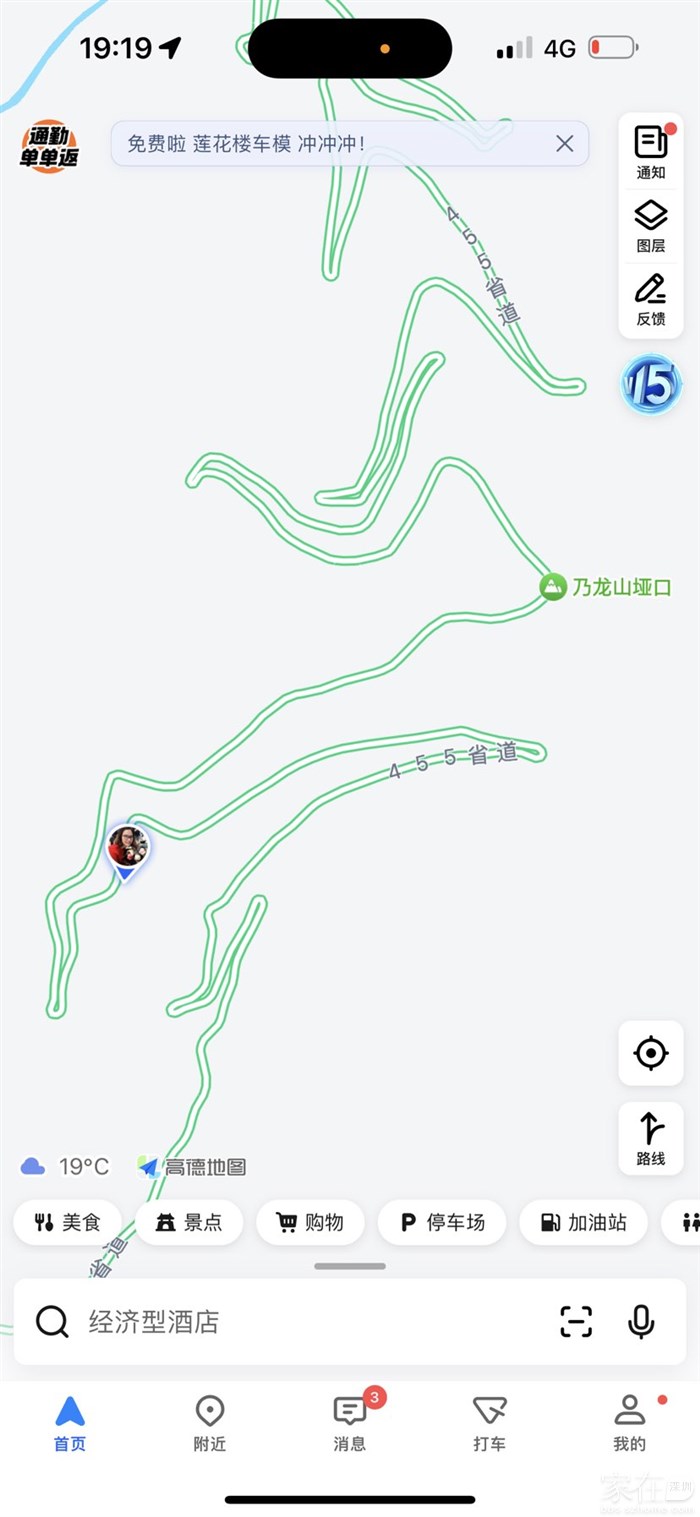Open the 通勤单单返 promo badge
This screenshot has height=1517, width=700.
[x=49, y=147]
